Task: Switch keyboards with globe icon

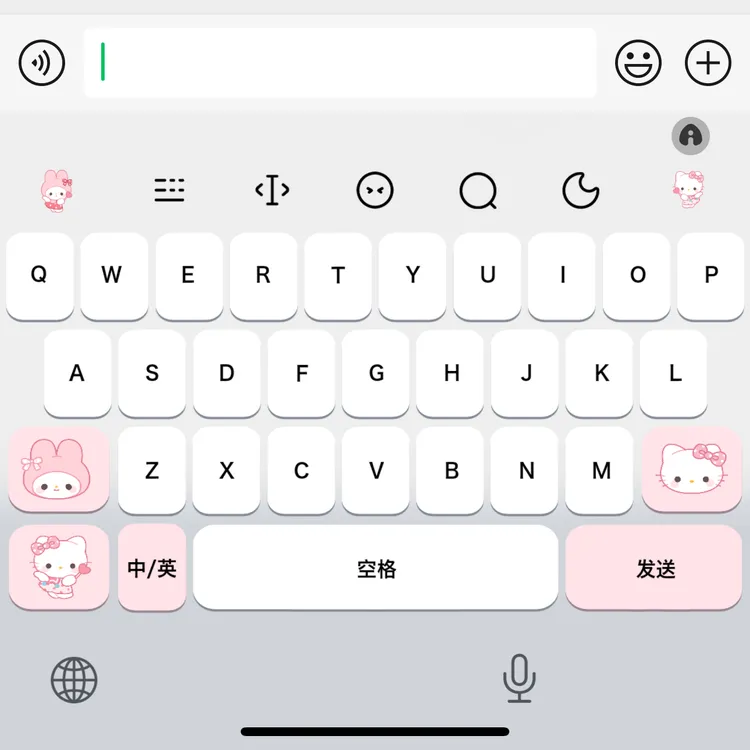Action: point(74,680)
